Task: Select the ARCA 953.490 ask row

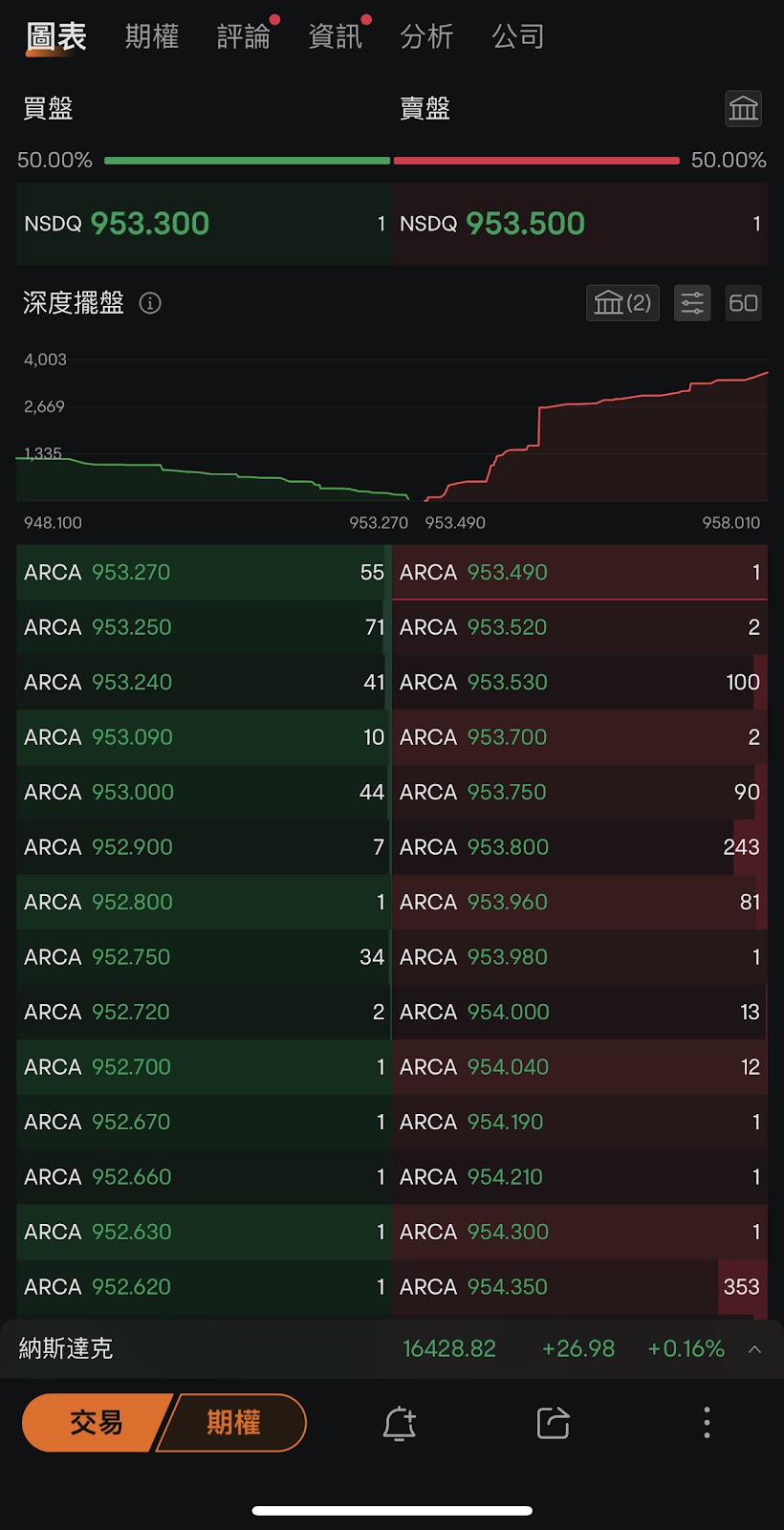Action: click(579, 572)
